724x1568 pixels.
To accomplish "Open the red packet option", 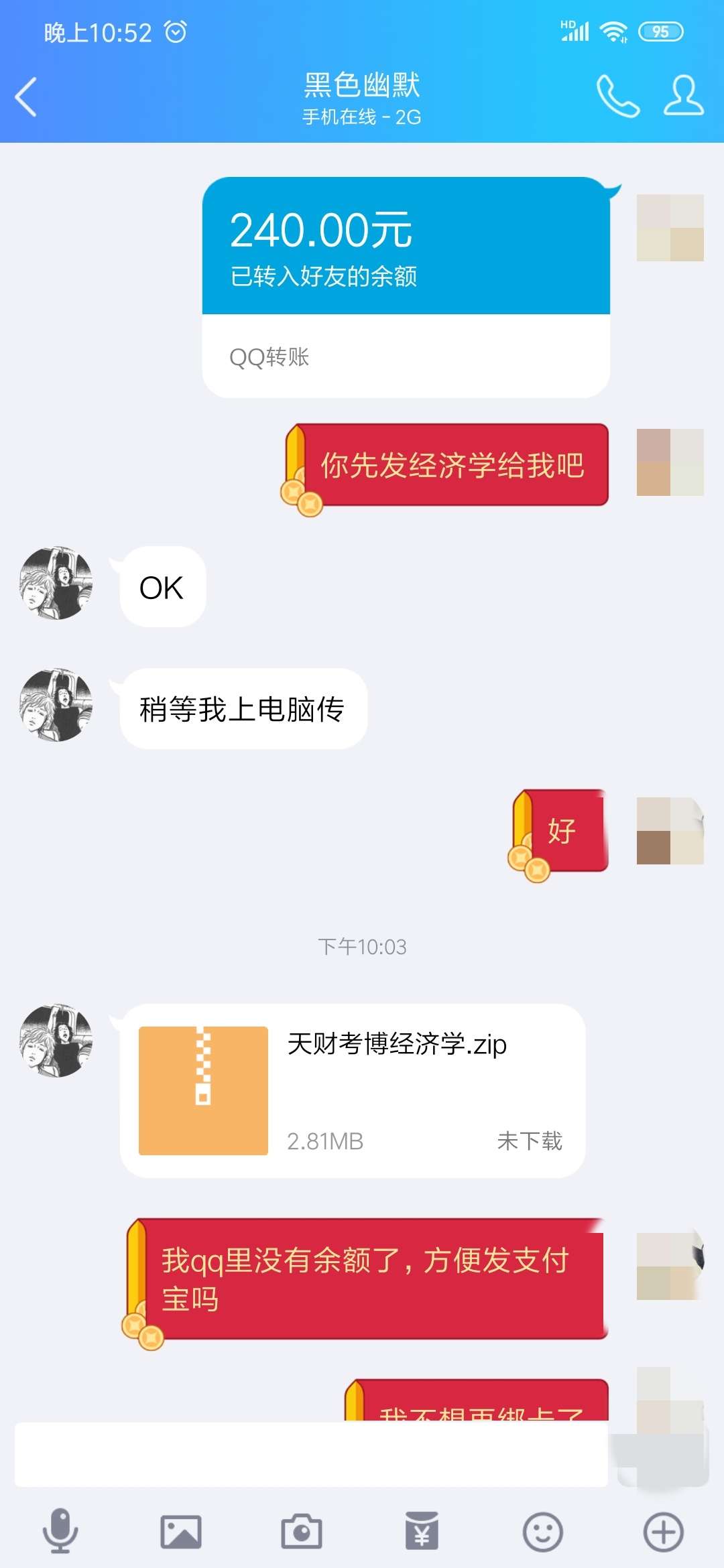I will pos(422,1531).
